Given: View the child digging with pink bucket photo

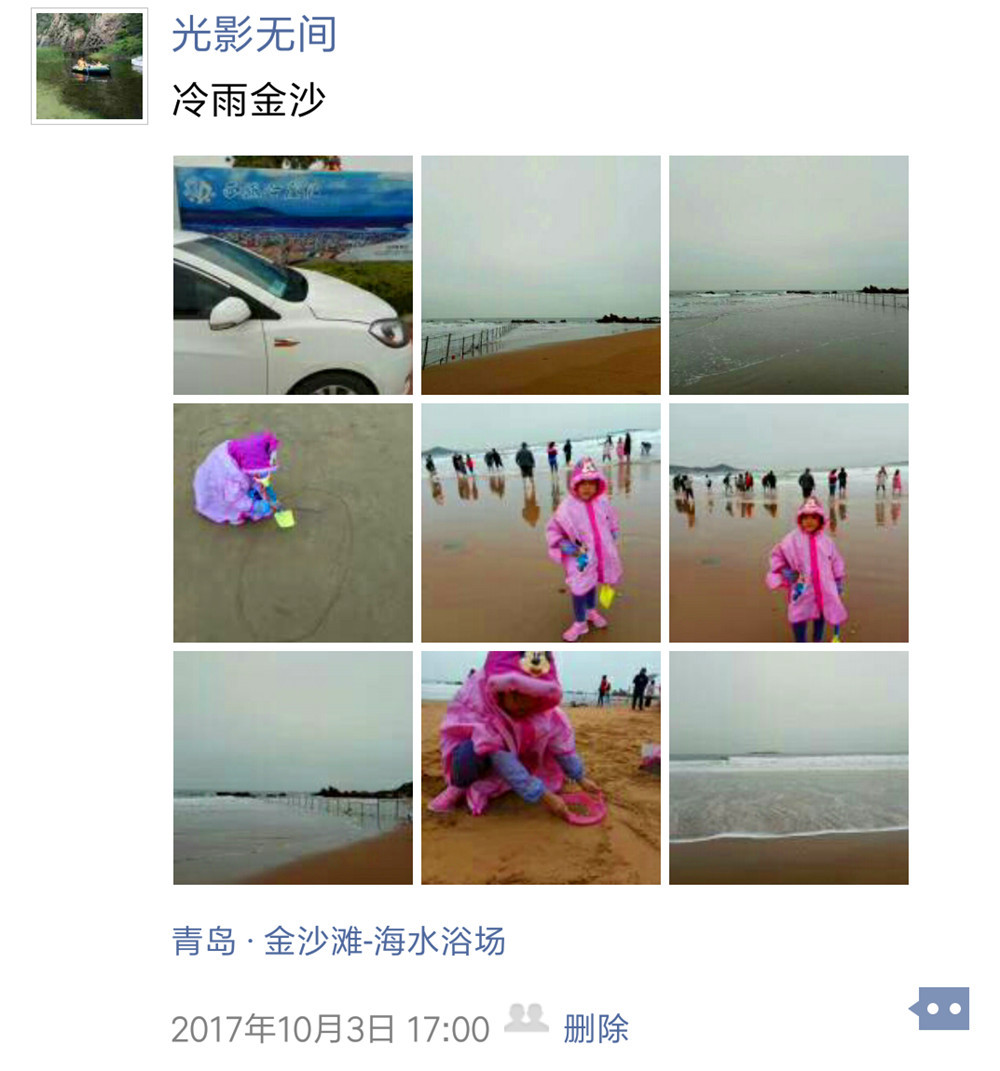Looking at the screenshot, I should [540, 768].
